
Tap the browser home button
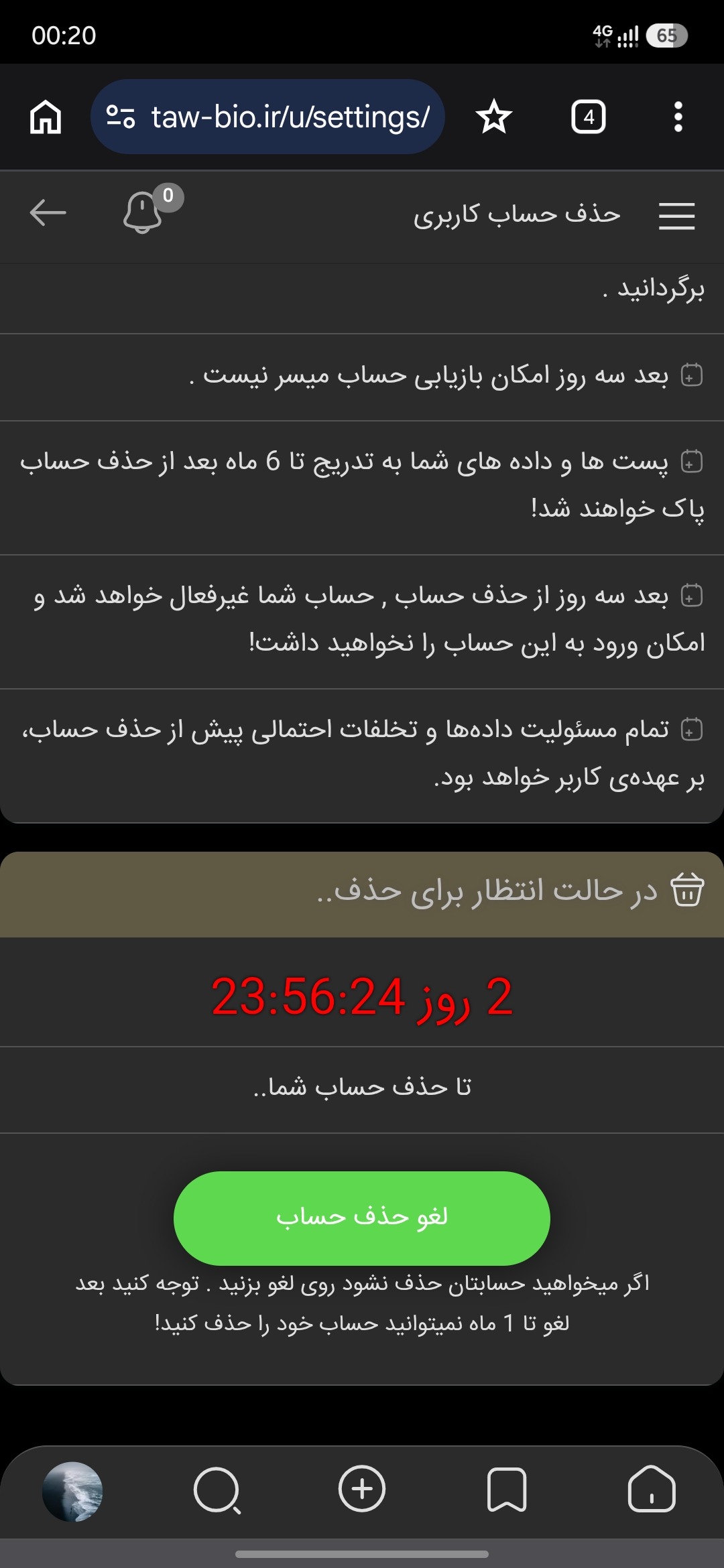coord(46,117)
